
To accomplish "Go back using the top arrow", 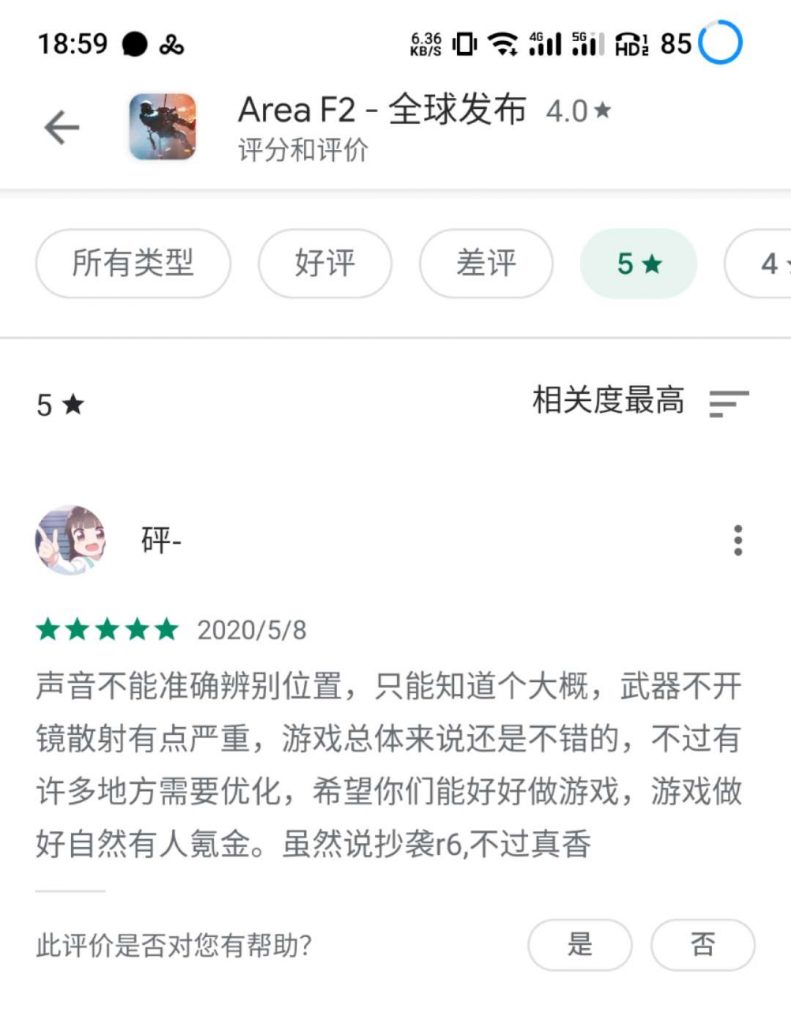I will pos(61,127).
